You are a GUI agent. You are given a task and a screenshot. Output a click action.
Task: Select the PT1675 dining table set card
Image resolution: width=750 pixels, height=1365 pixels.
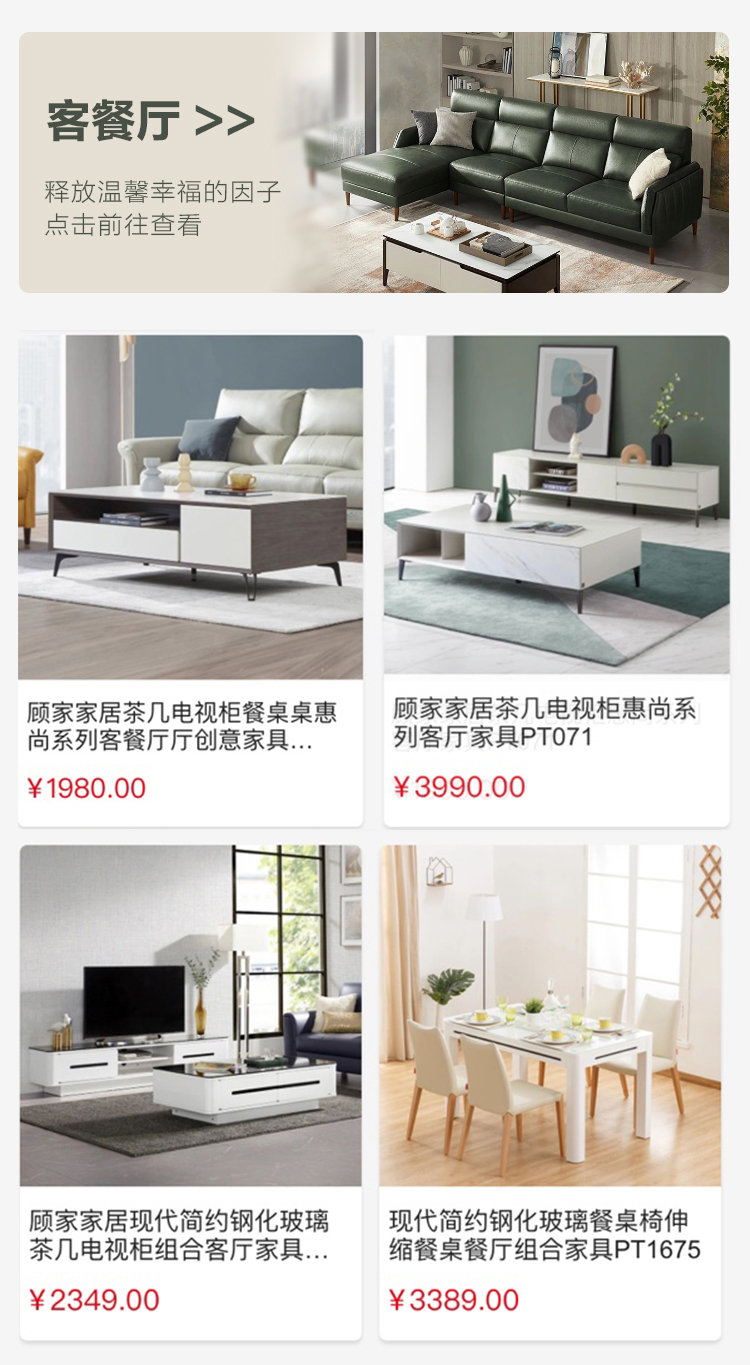coord(550,1090)
